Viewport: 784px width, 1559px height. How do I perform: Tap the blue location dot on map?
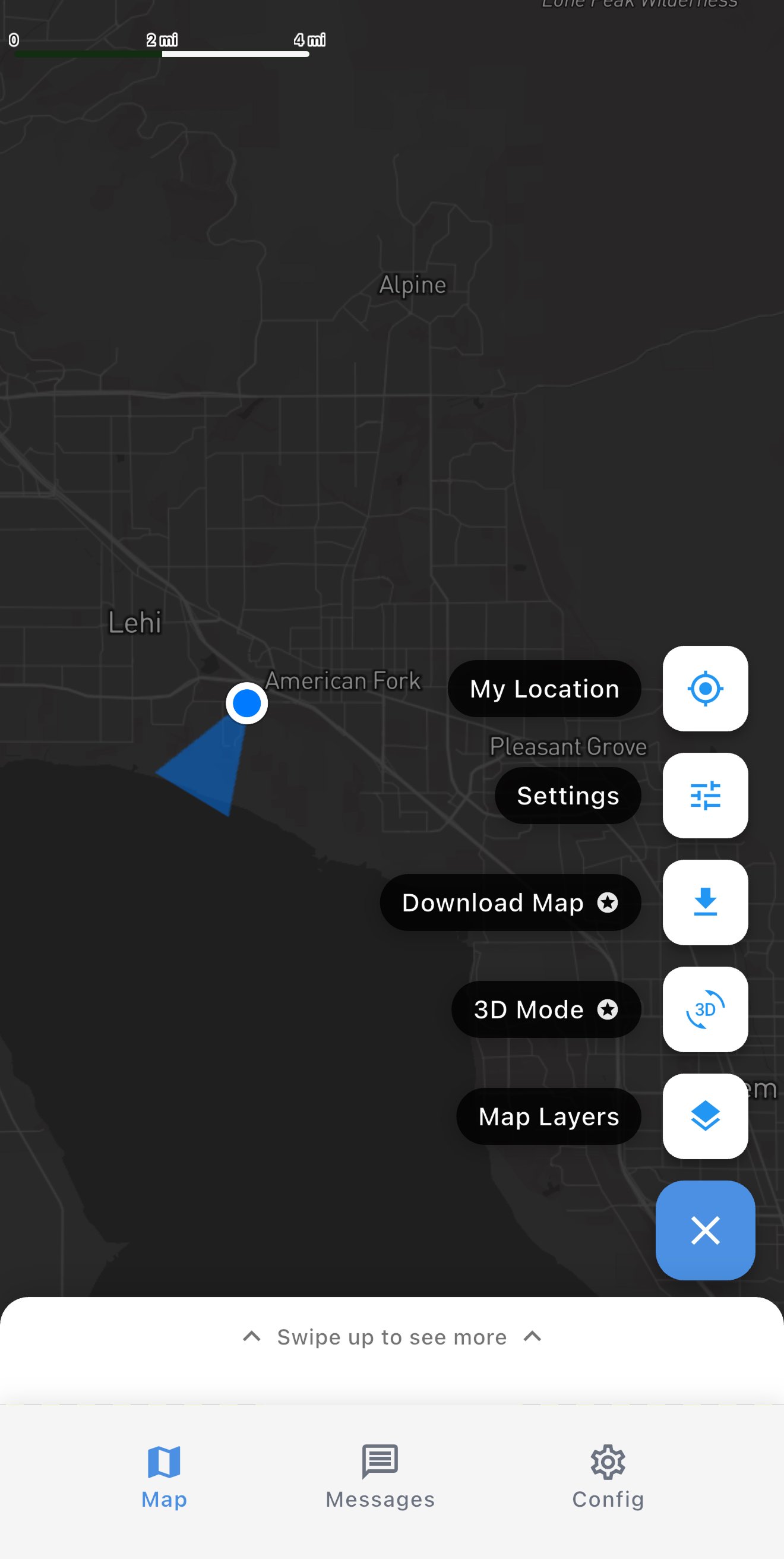point(246,702)
